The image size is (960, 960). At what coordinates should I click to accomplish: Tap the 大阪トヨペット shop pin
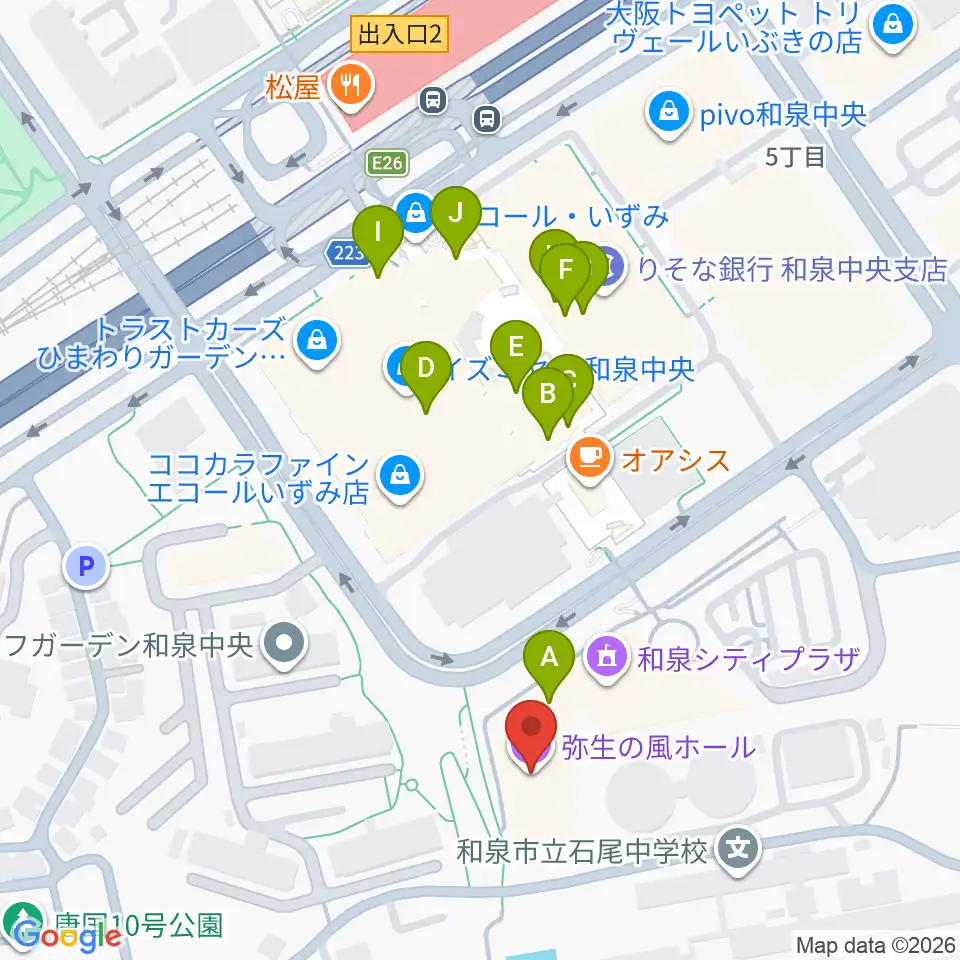pyautogui.click(x=893, y=27)
